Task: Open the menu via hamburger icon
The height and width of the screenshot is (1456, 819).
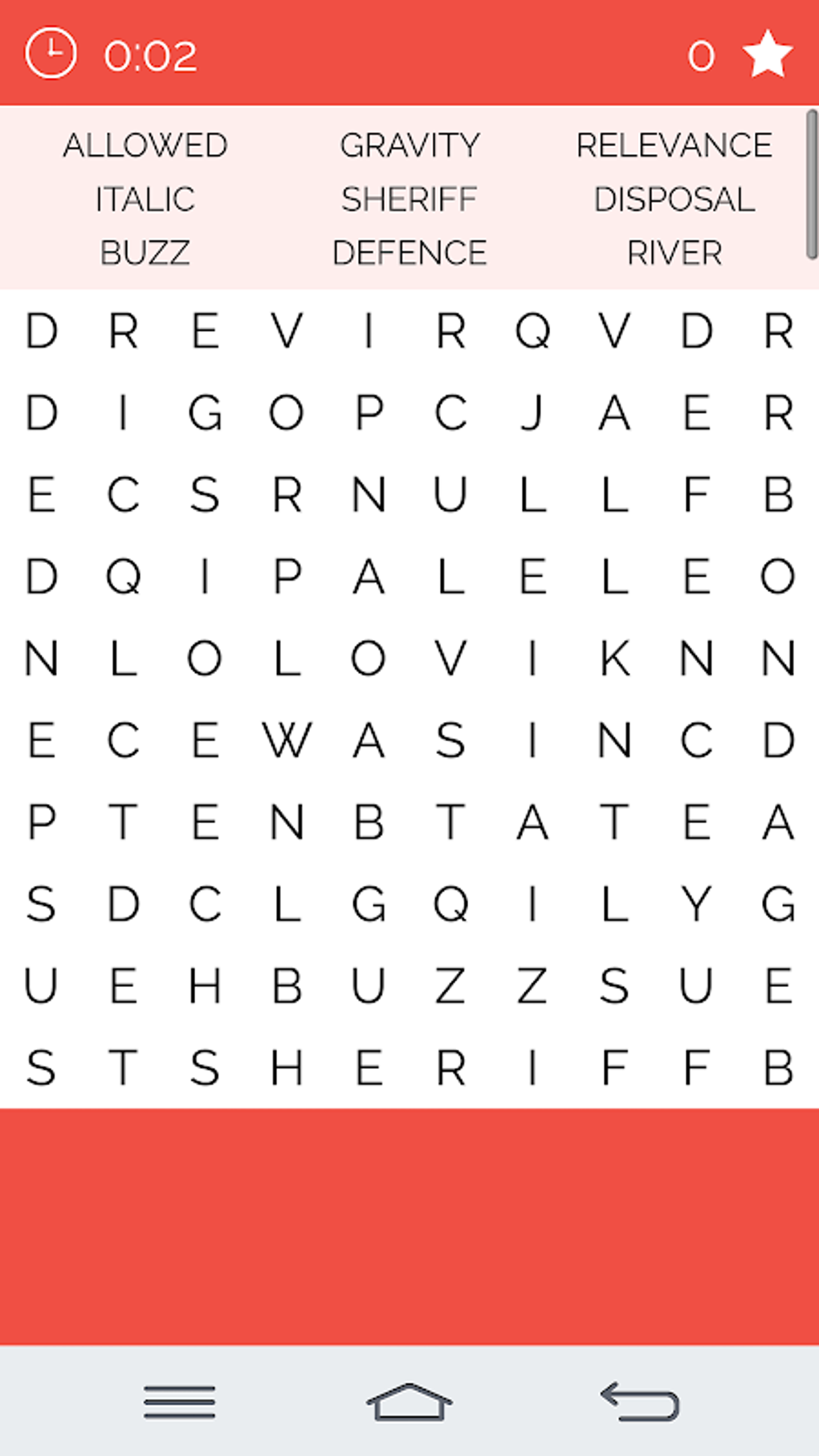Action: (x=178, y=1401)
